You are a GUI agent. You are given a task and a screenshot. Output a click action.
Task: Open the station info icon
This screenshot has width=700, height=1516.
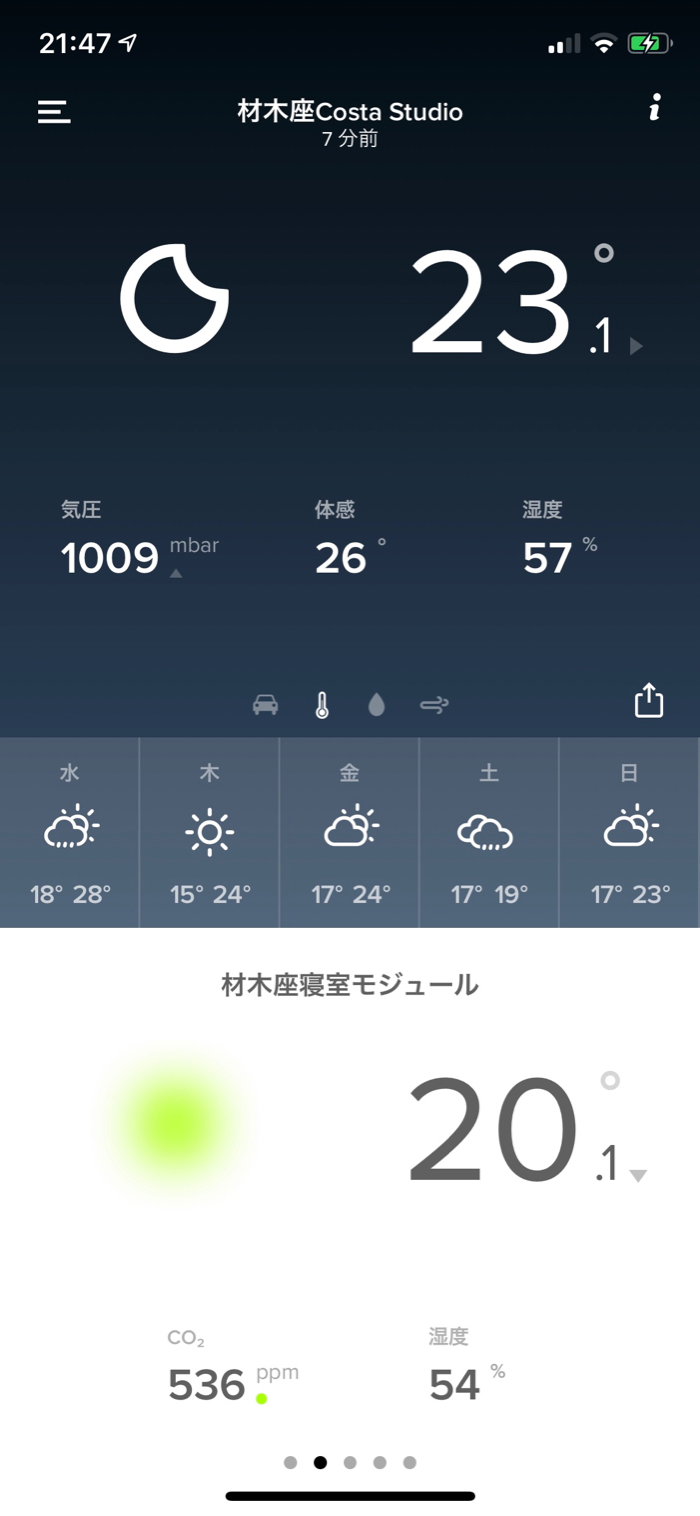tap(654, 108)
